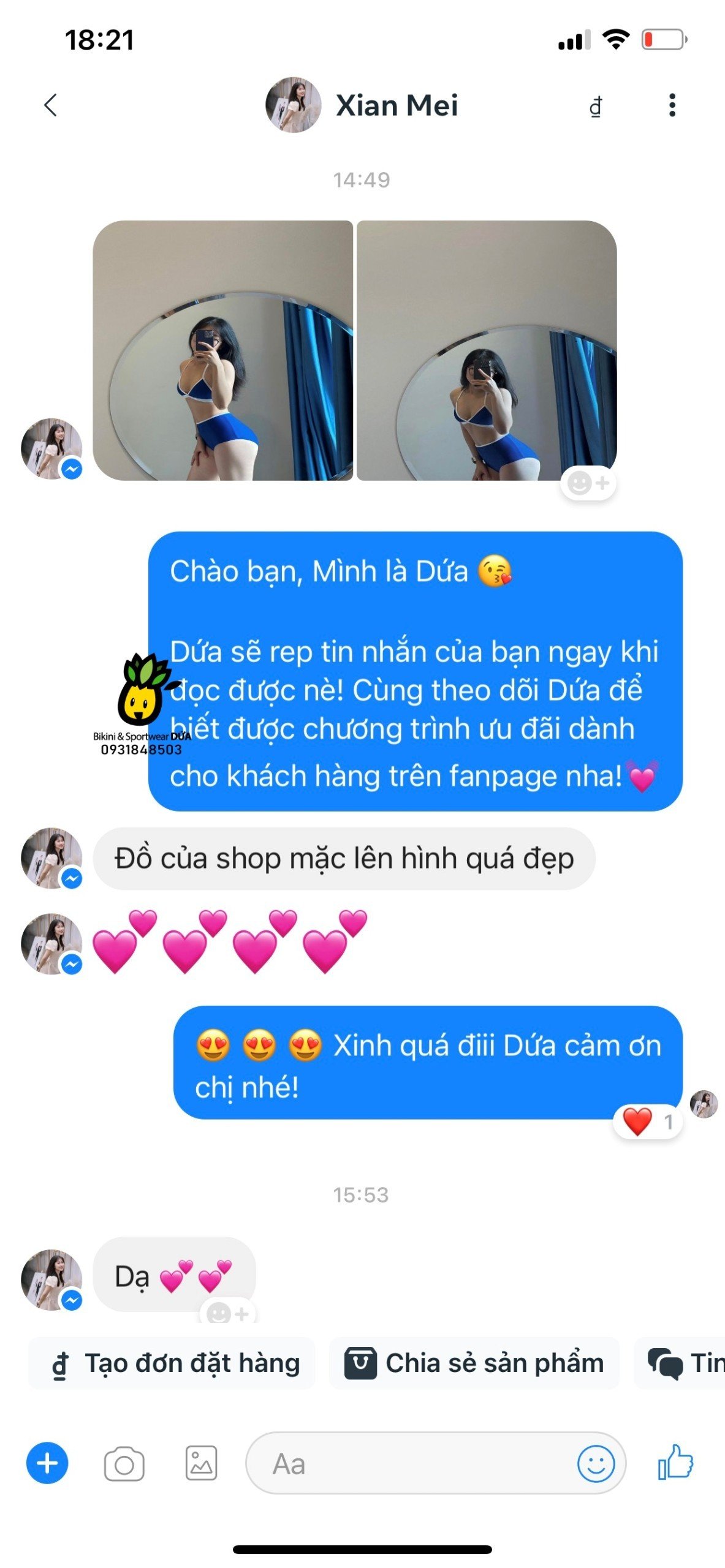Send a thumbs-up like
This screenshot has width=725, height=1568.
[x=675, y=1462]
